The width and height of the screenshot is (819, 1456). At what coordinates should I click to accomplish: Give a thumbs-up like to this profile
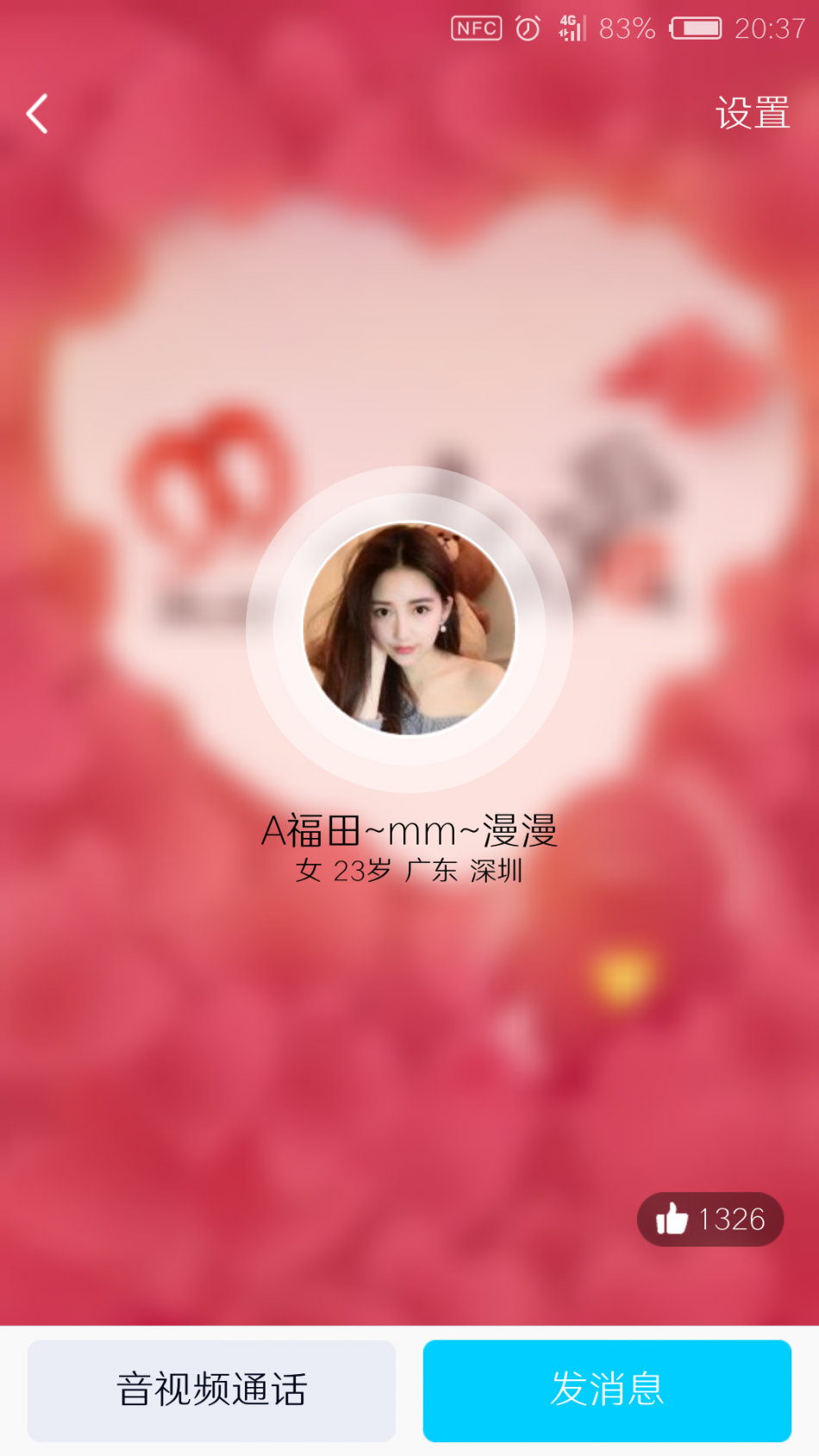pos(710,1219)
